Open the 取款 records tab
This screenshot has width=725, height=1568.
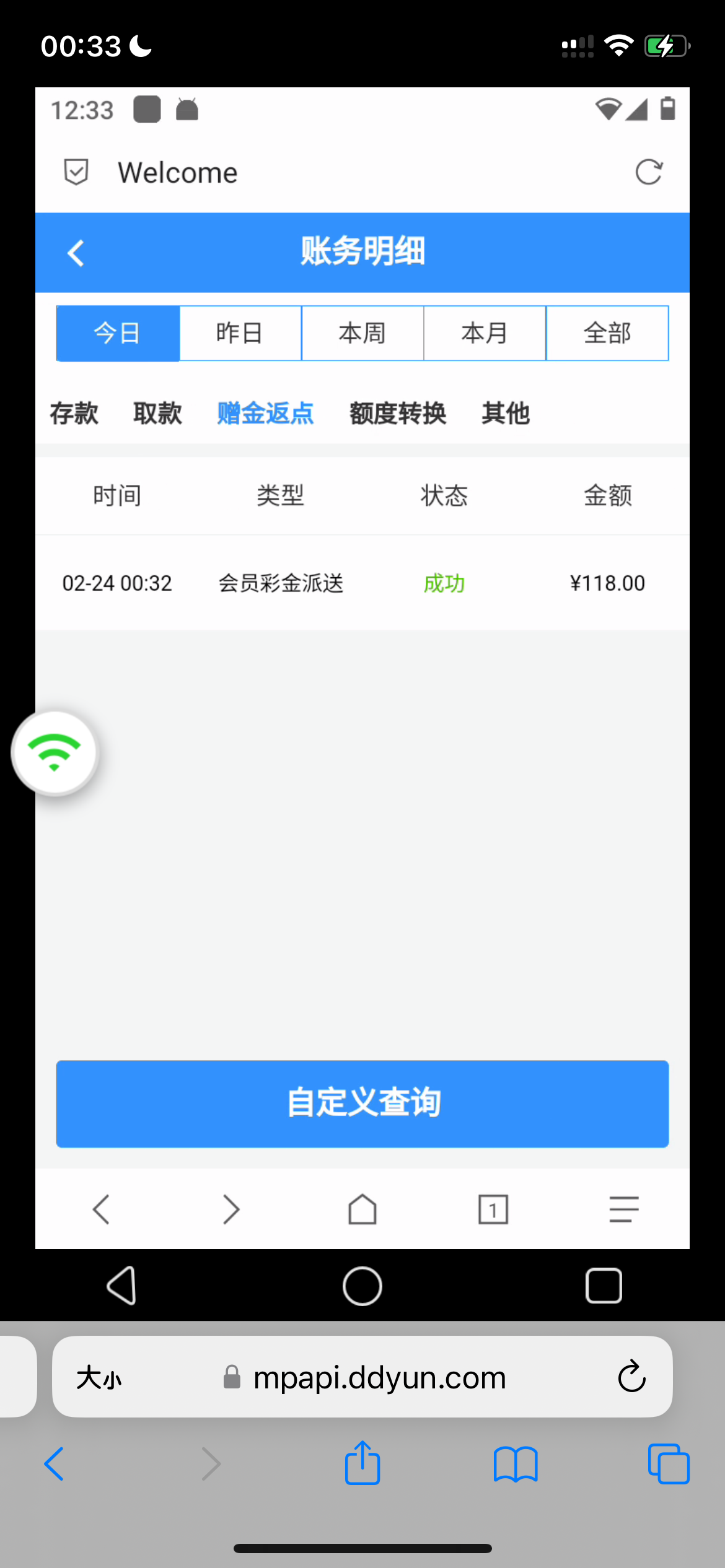click(x=157, y=413)
